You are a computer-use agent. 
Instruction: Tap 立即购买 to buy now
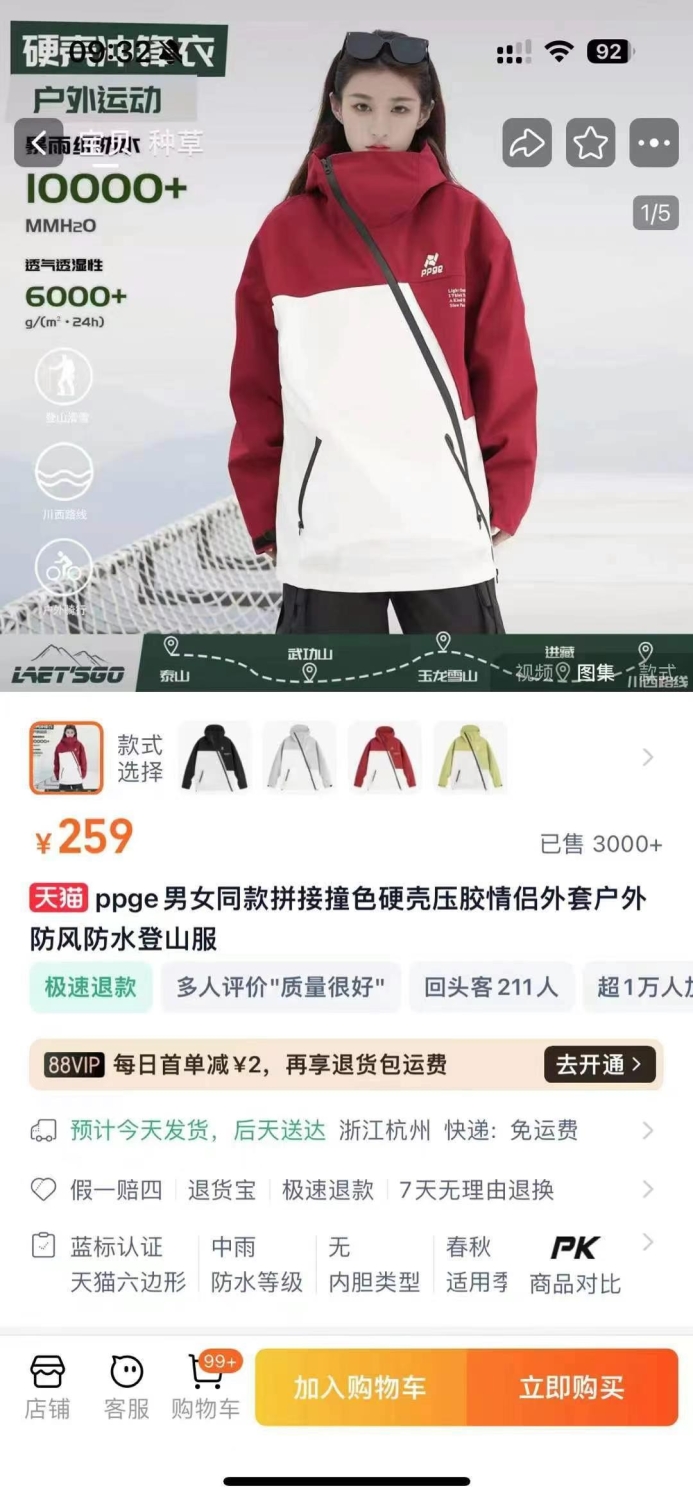tap(573, 1387)
